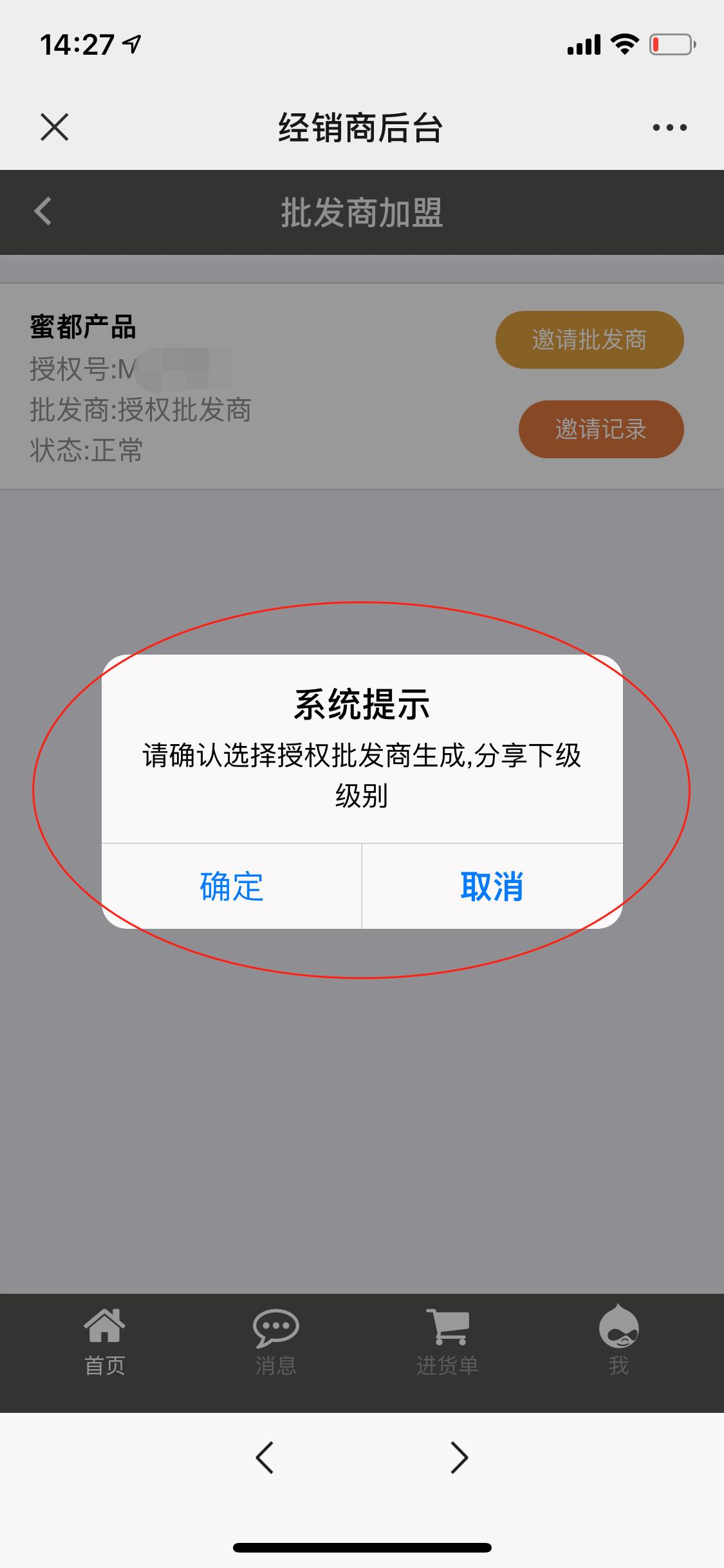The width and height of the screenshot is (724, 1568).
Task: Tap 邀请批发商 button
Action: pos(589,340)
